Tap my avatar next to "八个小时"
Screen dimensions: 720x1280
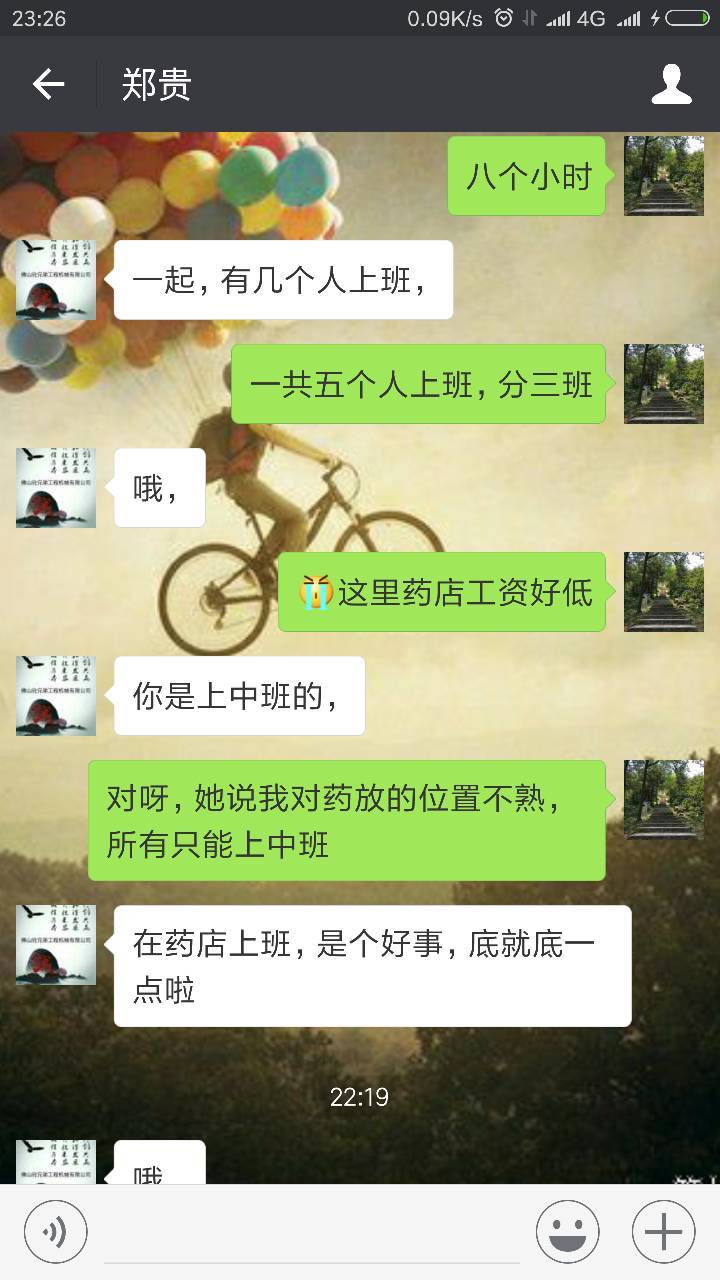(x=664, y=176)
